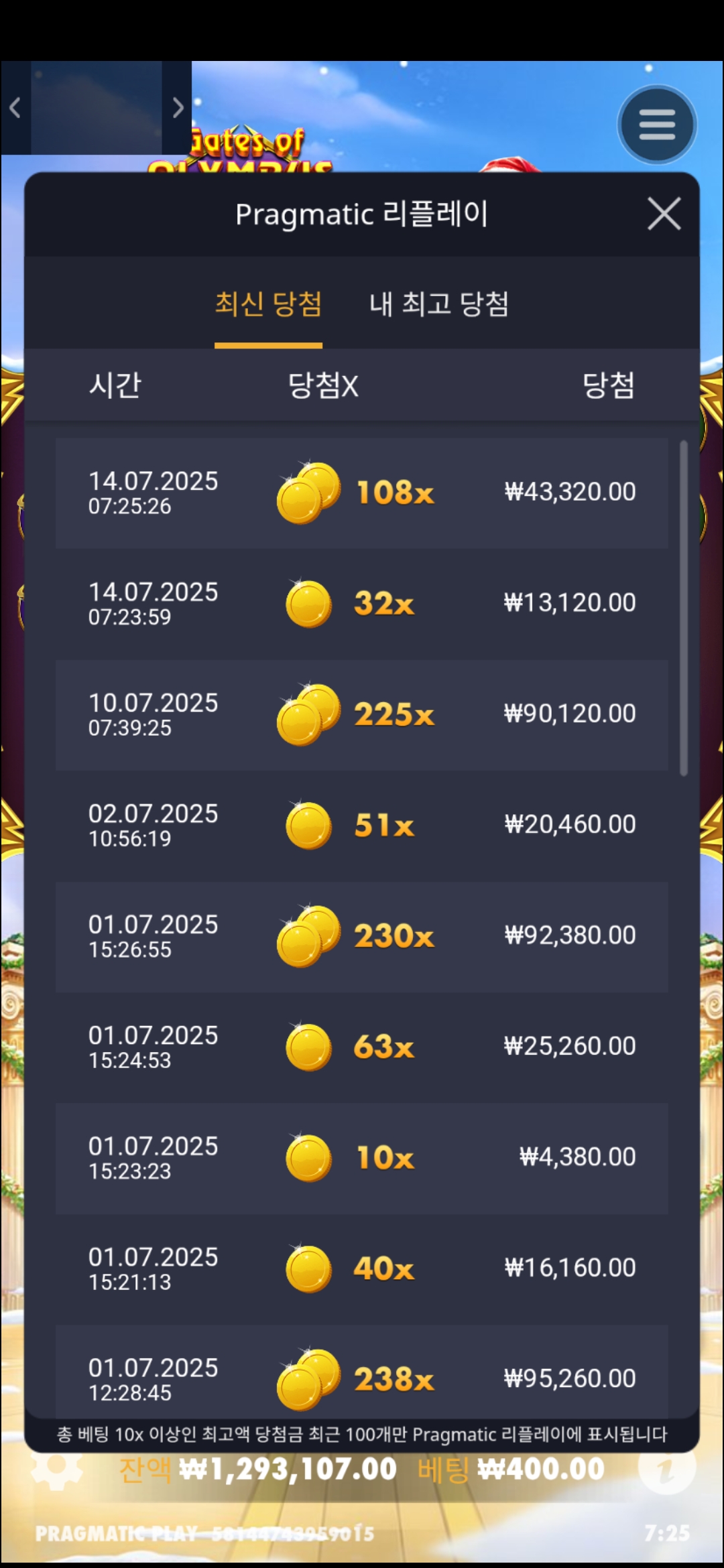
Task: Open replay of 230x win ₩92,380.00
Action: [361, 936]
